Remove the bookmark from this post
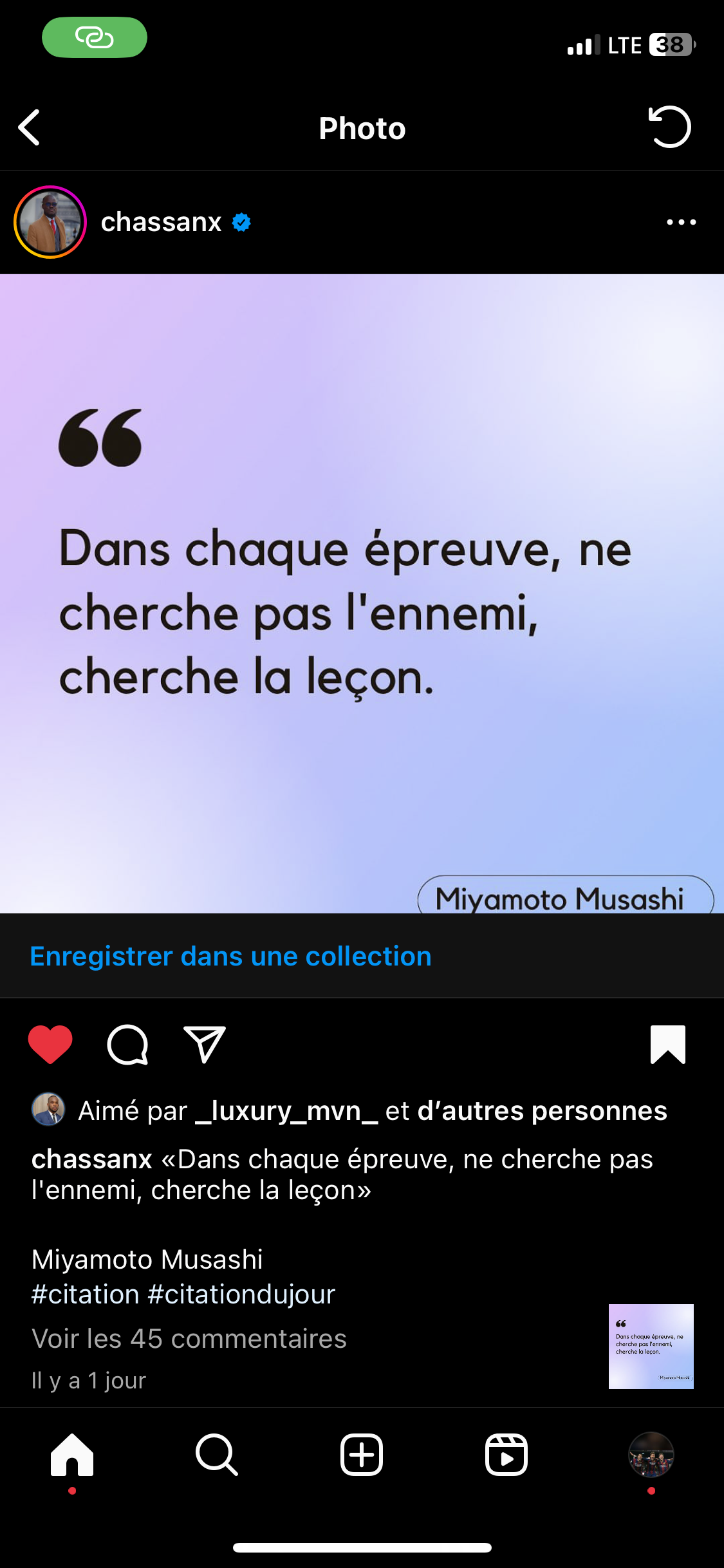This screenshot has width=724, height=1568. point(668,1044)
